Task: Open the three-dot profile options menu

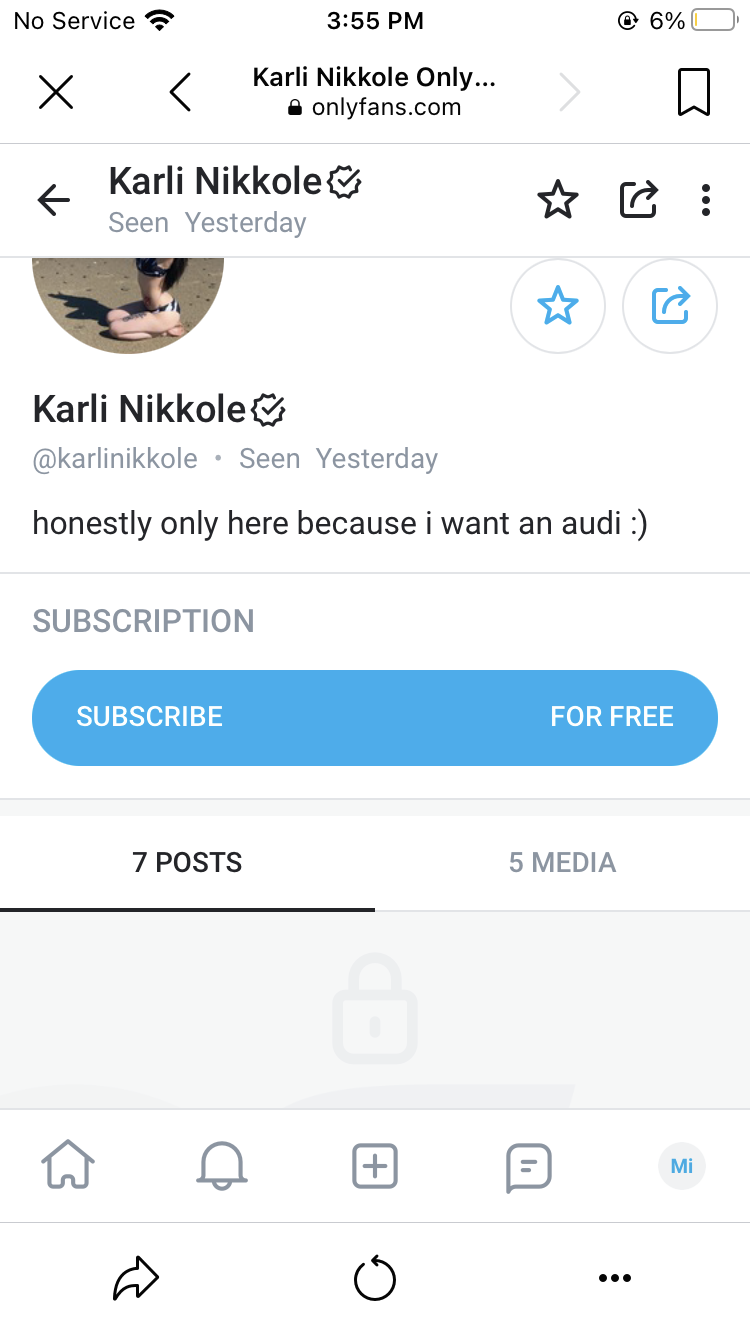Action: pyautogui.click(x=706, y=200)
